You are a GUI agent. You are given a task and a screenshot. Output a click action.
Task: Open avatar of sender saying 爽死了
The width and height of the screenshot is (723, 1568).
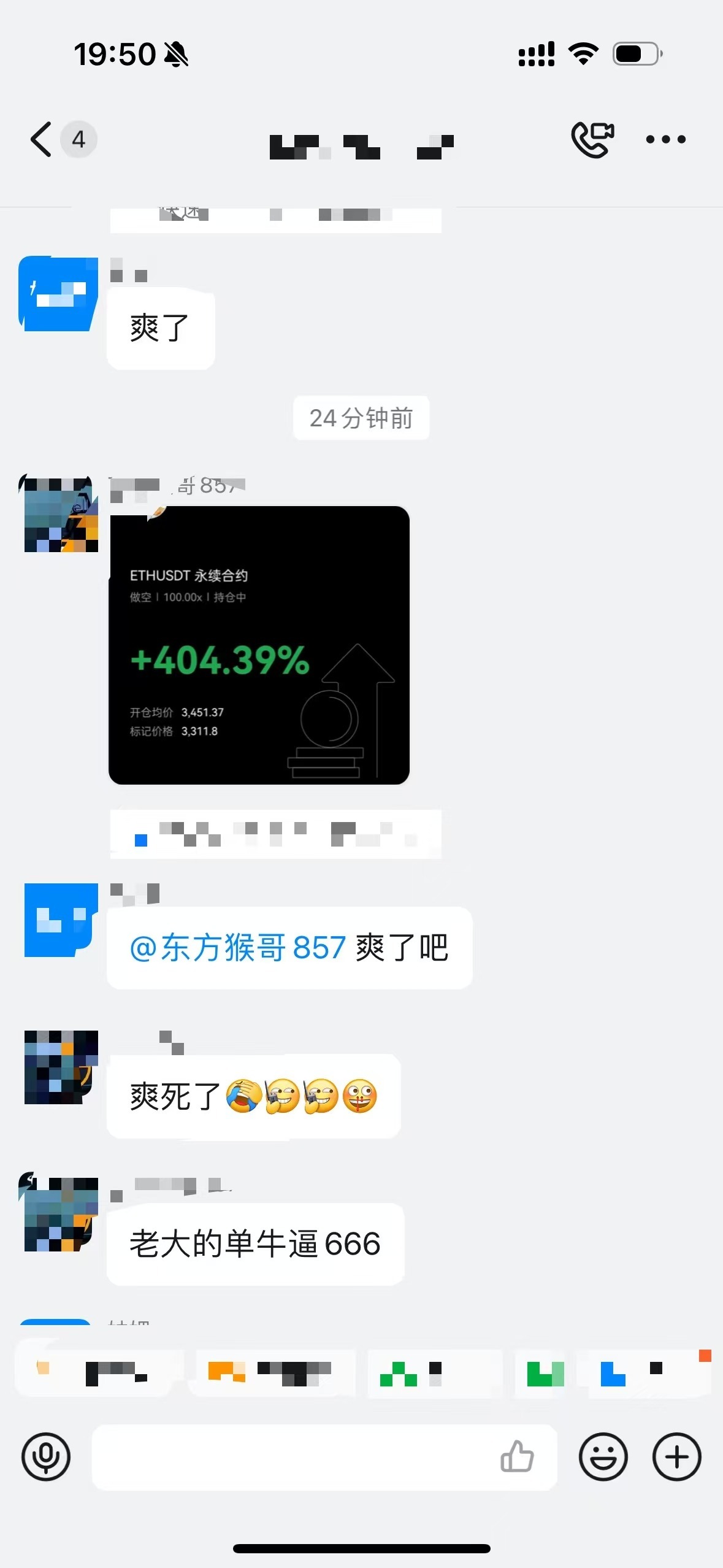tap(61, 1067)
